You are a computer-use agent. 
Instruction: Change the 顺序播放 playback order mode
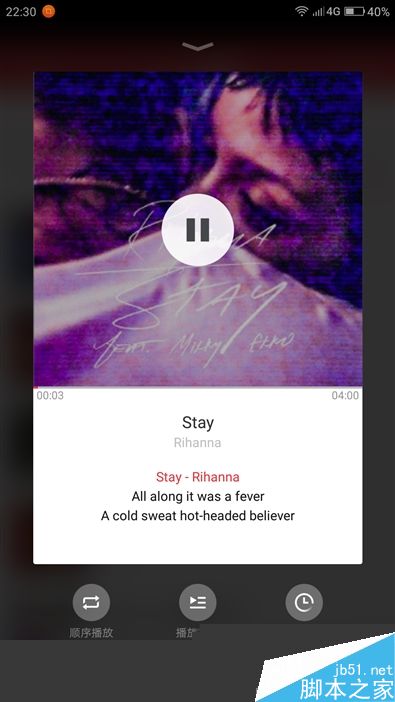pos(91,603)
